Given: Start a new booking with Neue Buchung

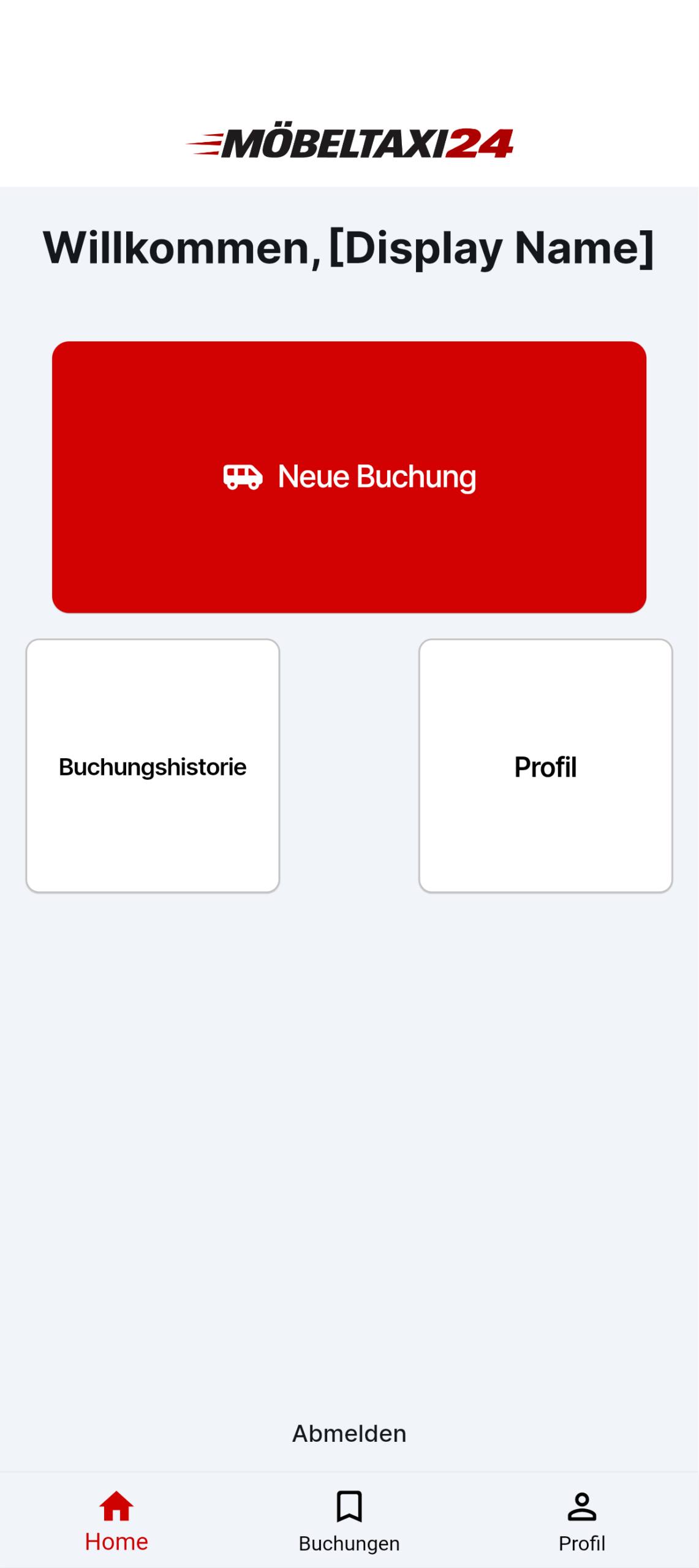Looking at the screenshot, I should point(349,477).
